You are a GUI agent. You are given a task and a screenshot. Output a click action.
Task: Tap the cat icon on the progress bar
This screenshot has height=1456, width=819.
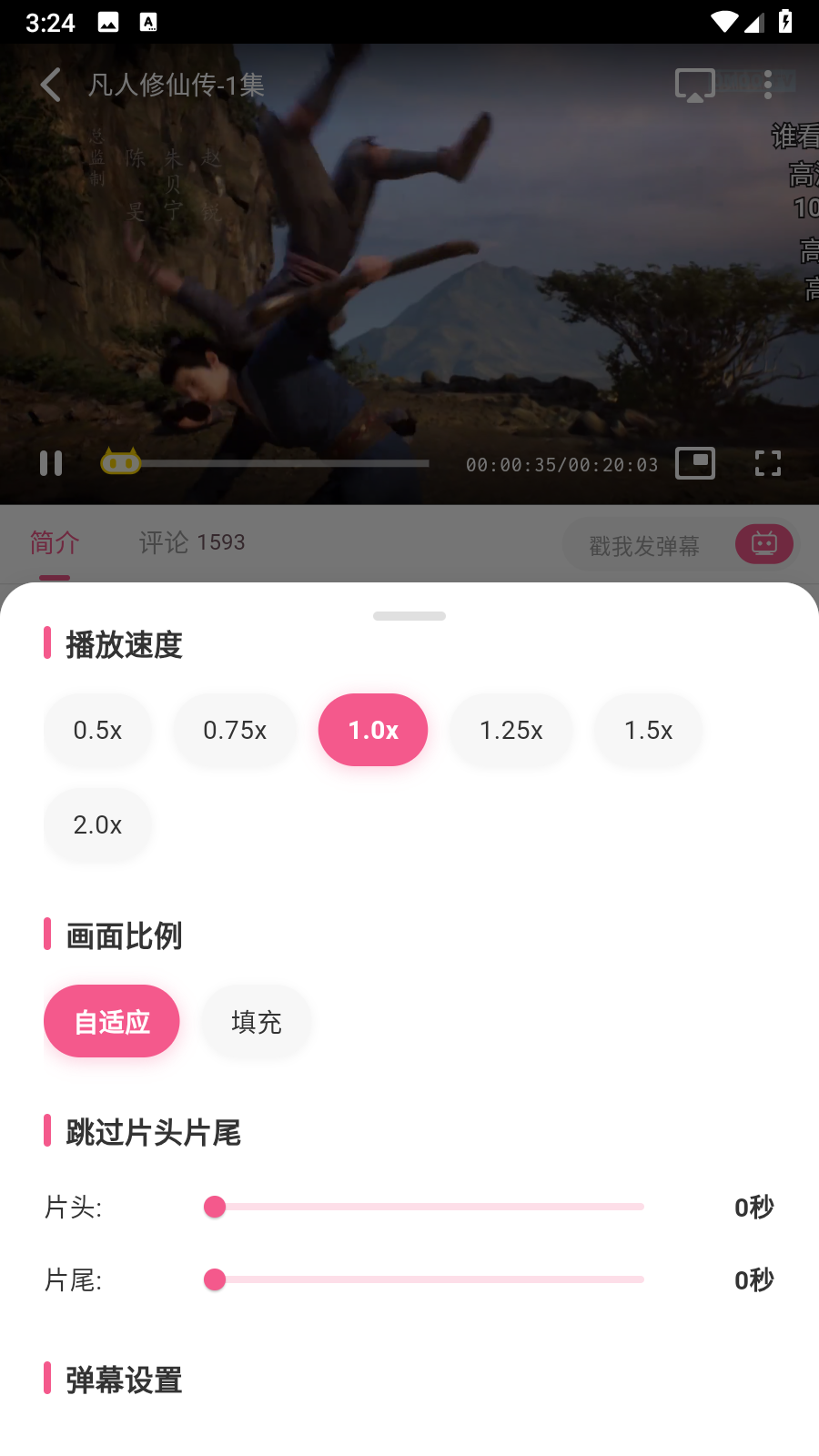121,462
